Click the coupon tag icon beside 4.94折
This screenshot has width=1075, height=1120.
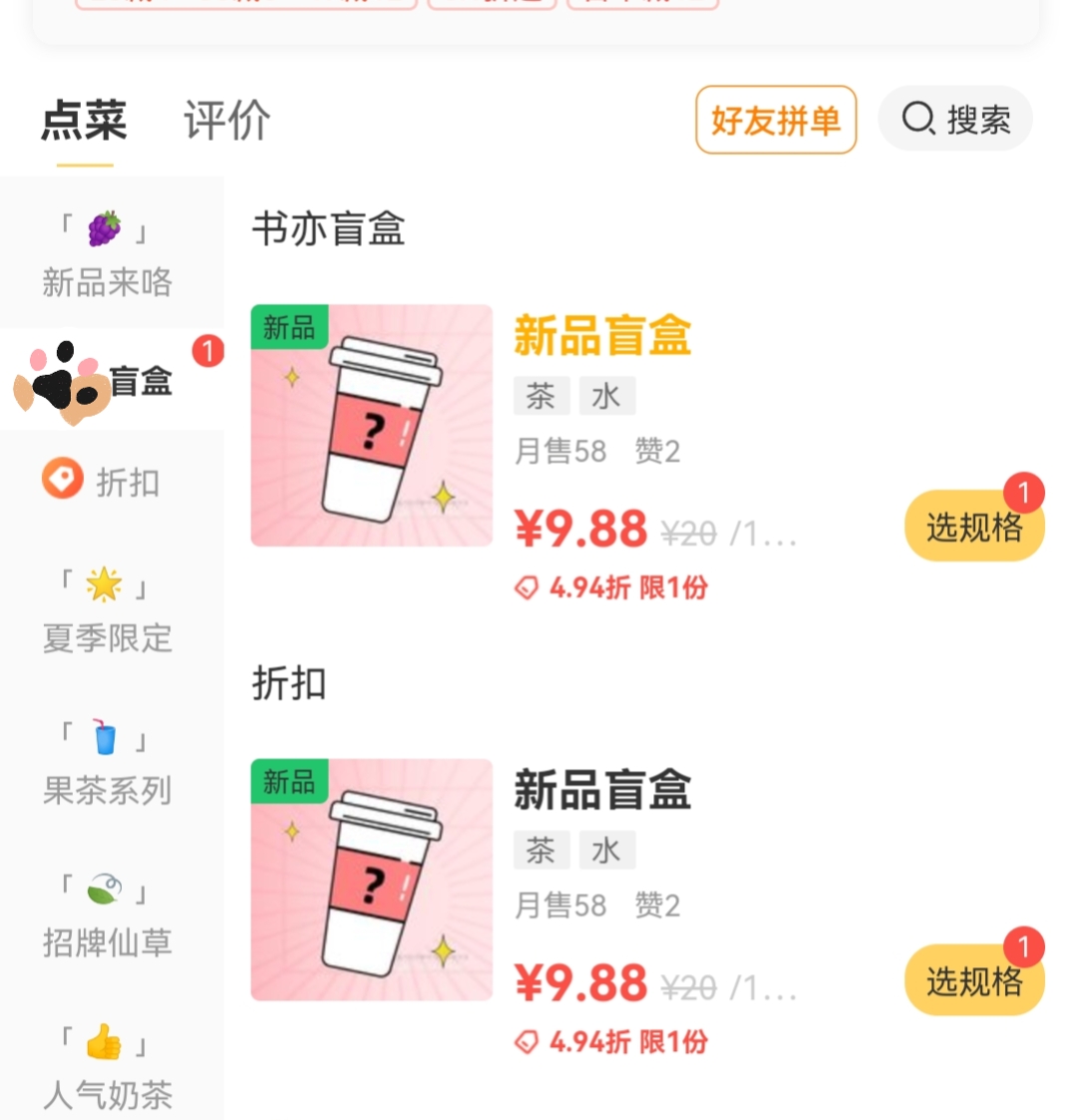coord(528,588)
